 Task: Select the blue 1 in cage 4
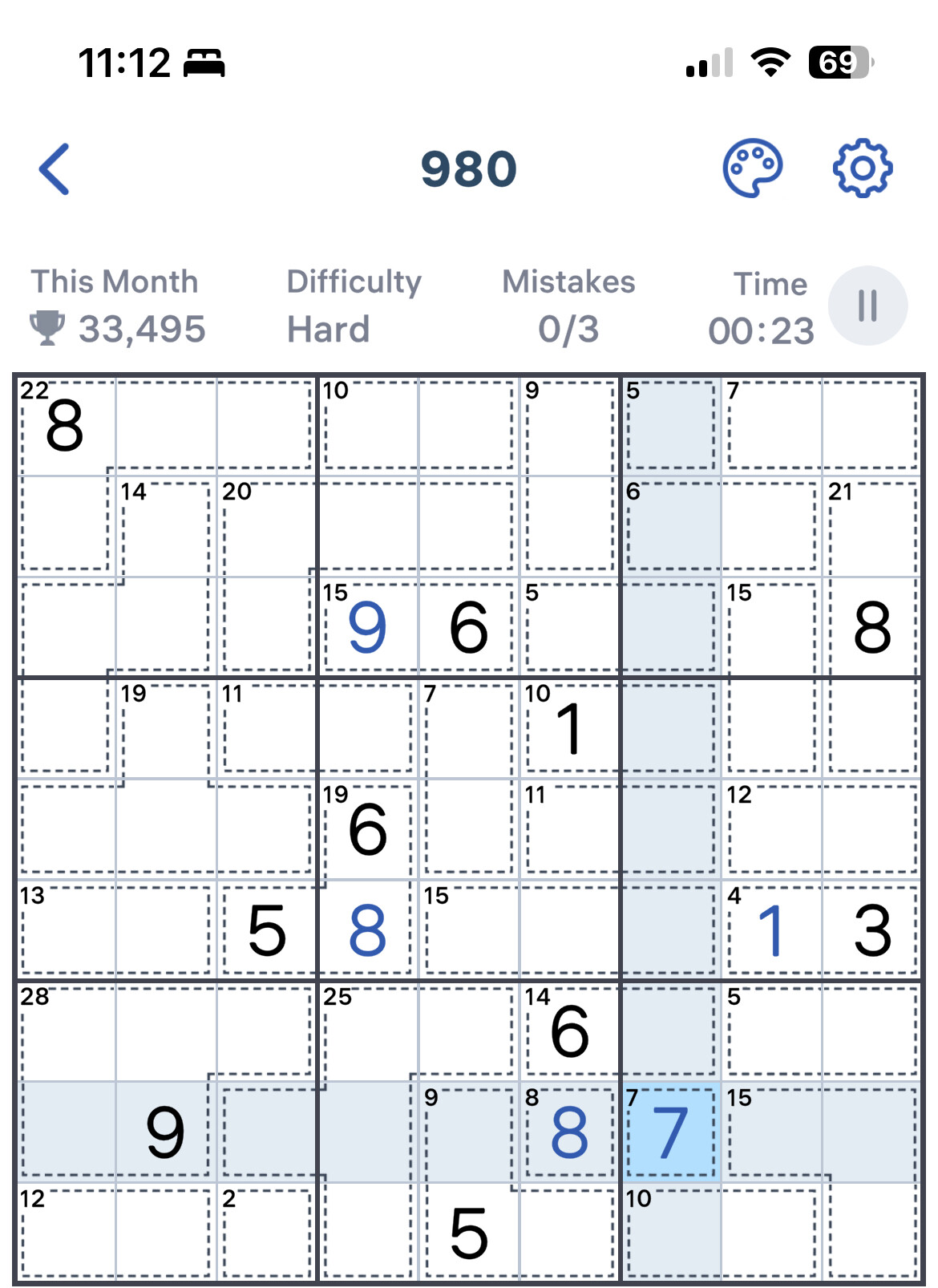771,930
